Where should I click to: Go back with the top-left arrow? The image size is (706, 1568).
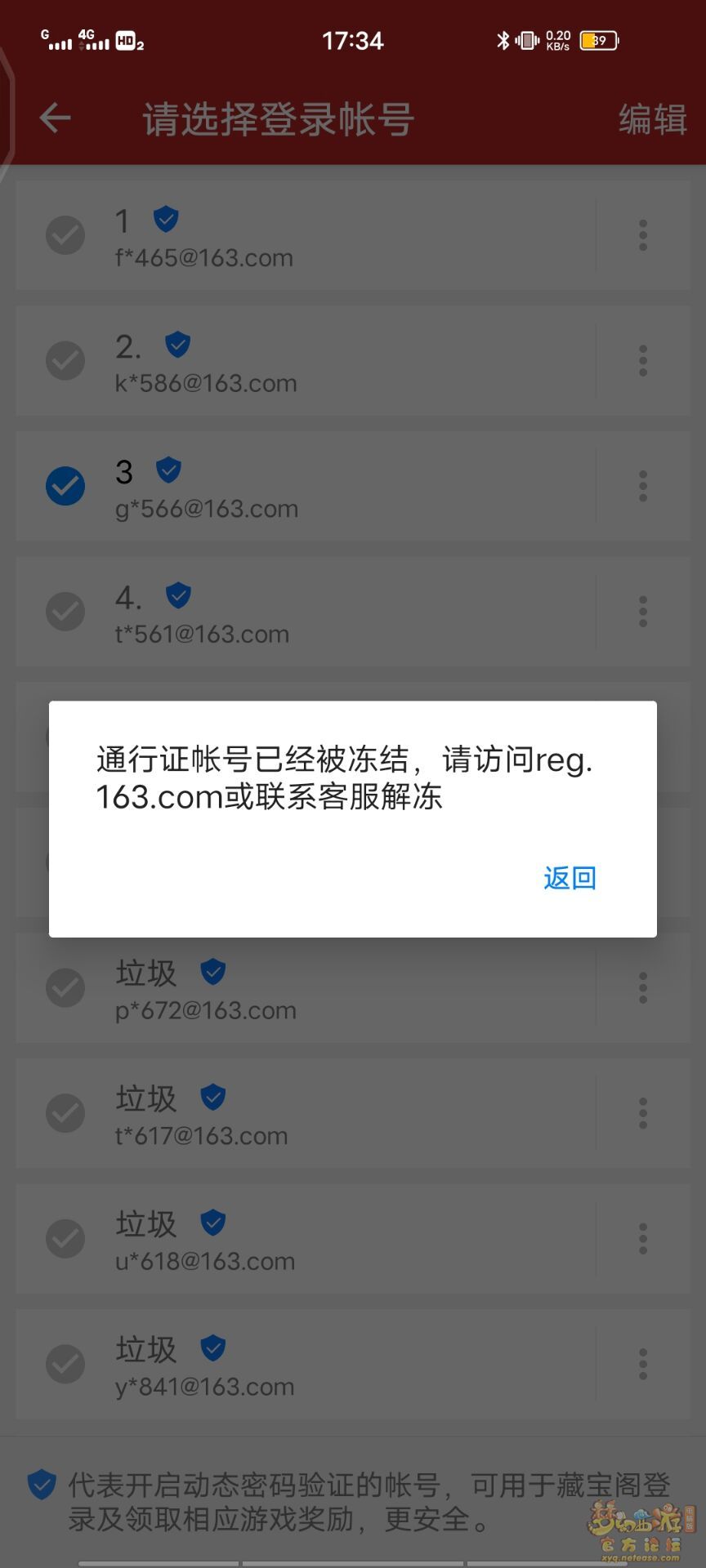pyautogui.click(x=56, y=118)
